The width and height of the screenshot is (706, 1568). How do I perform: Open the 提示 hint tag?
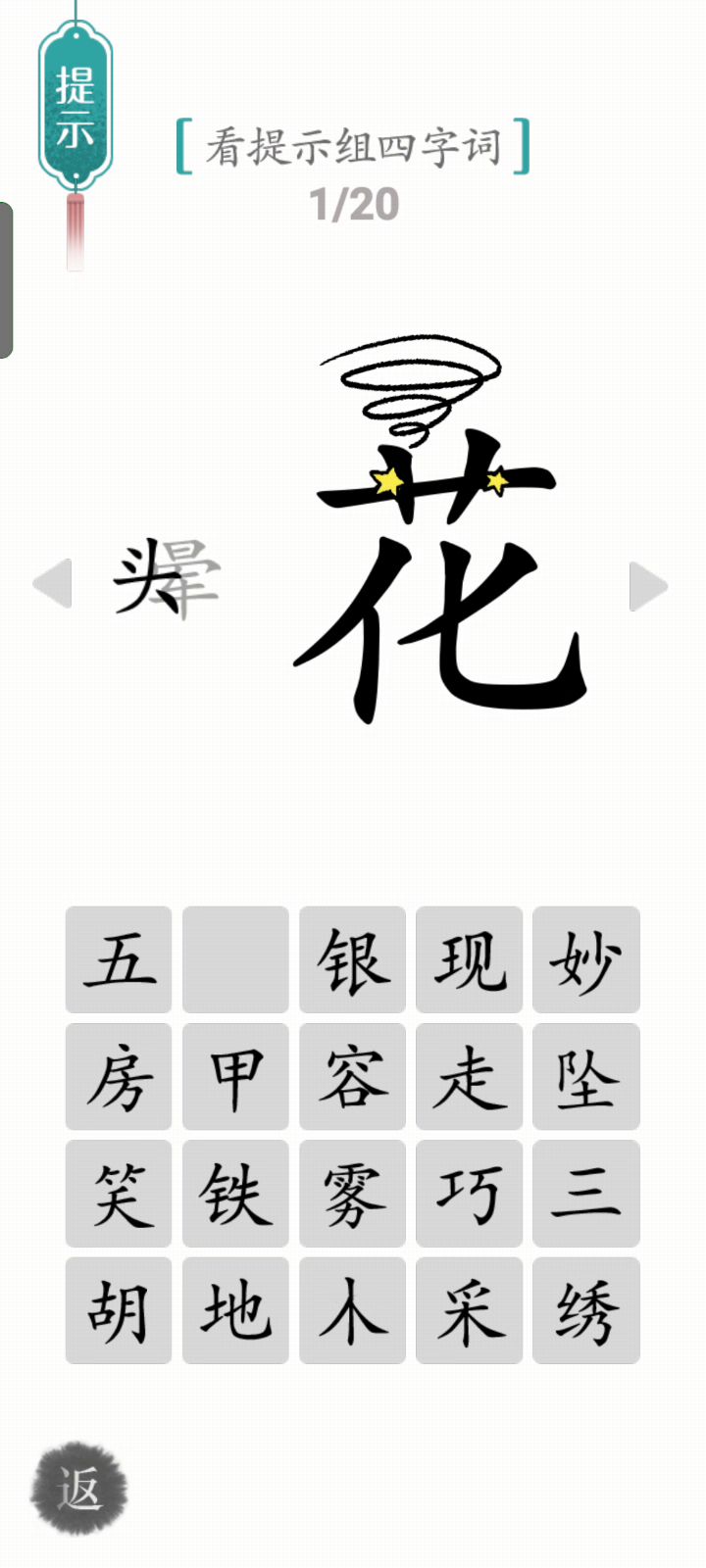[76, 108]
